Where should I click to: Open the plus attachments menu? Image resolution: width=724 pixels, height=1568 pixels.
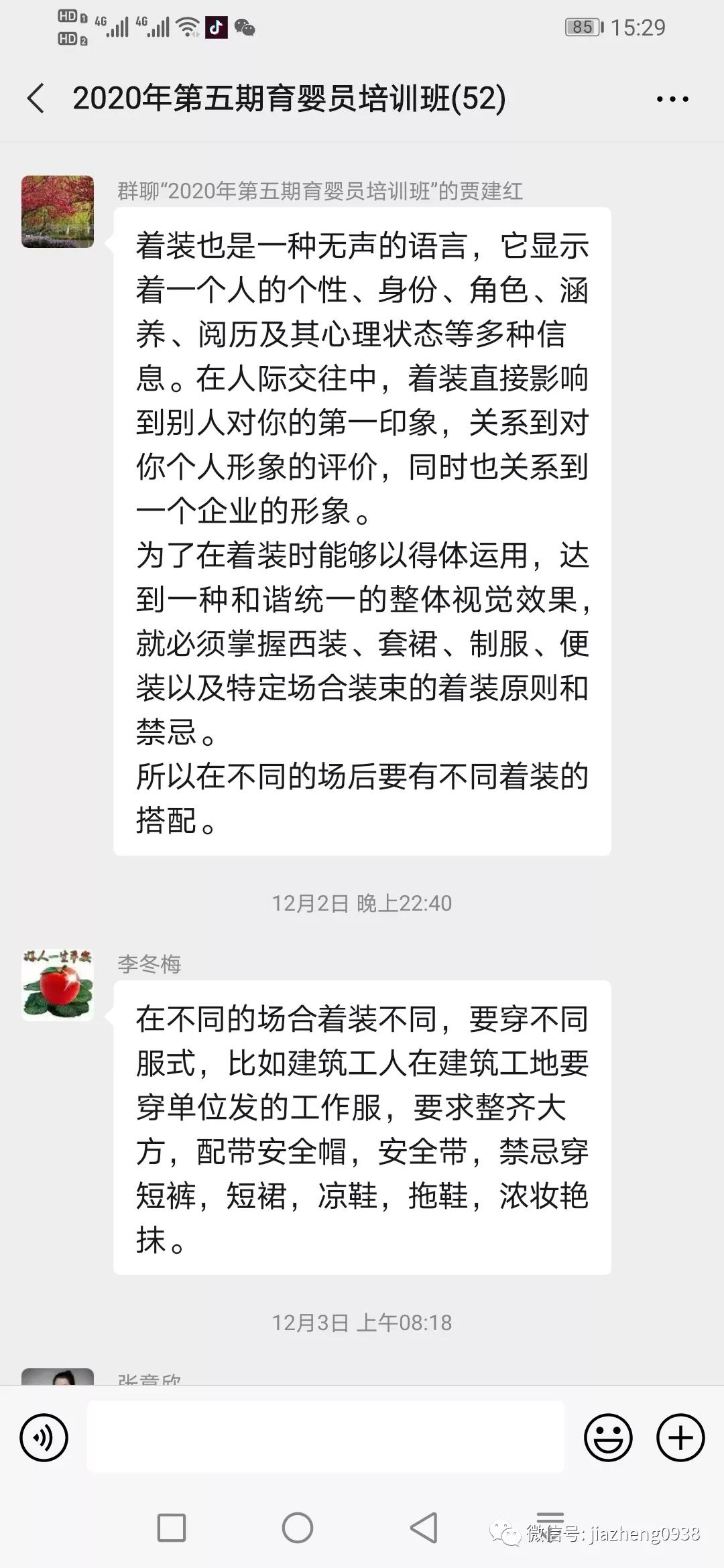680,1437
